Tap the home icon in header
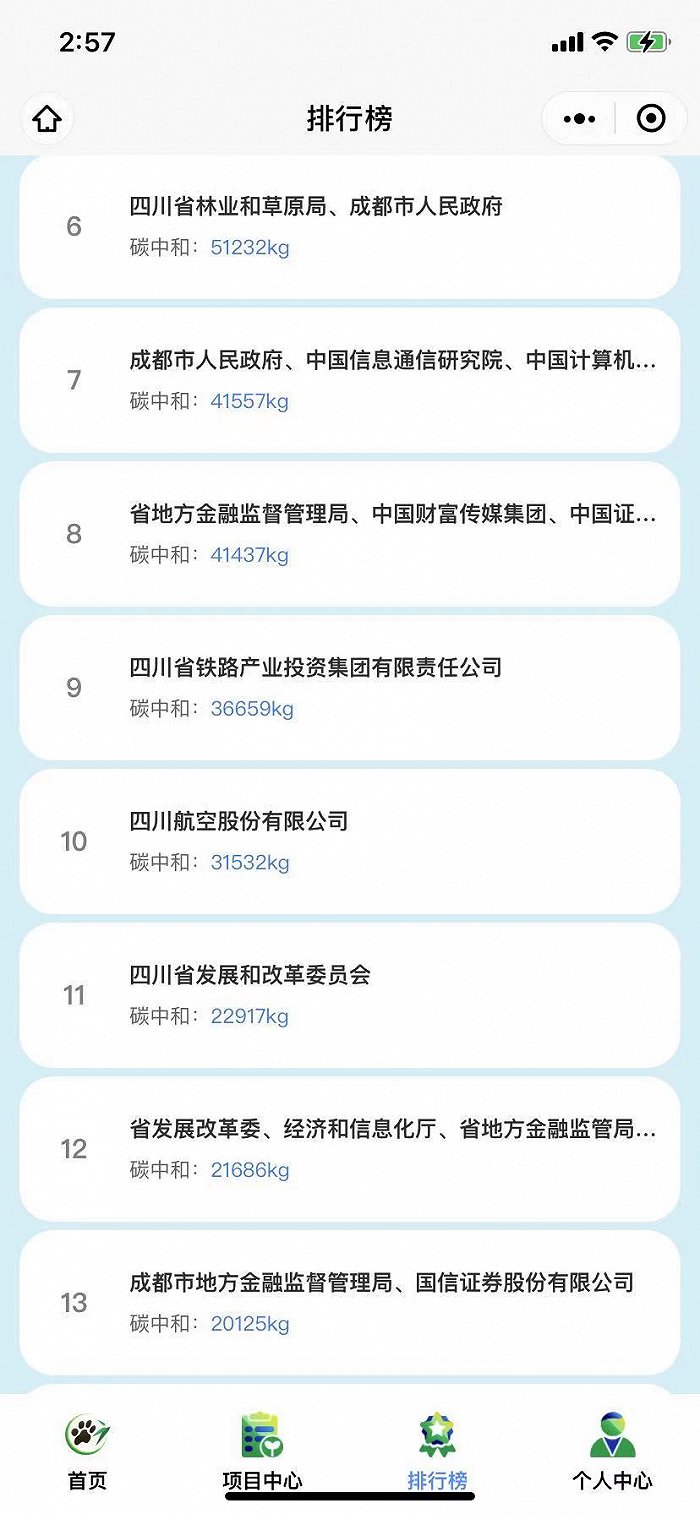This screenshot has width=700, height=1514. (x=47, y=120)
